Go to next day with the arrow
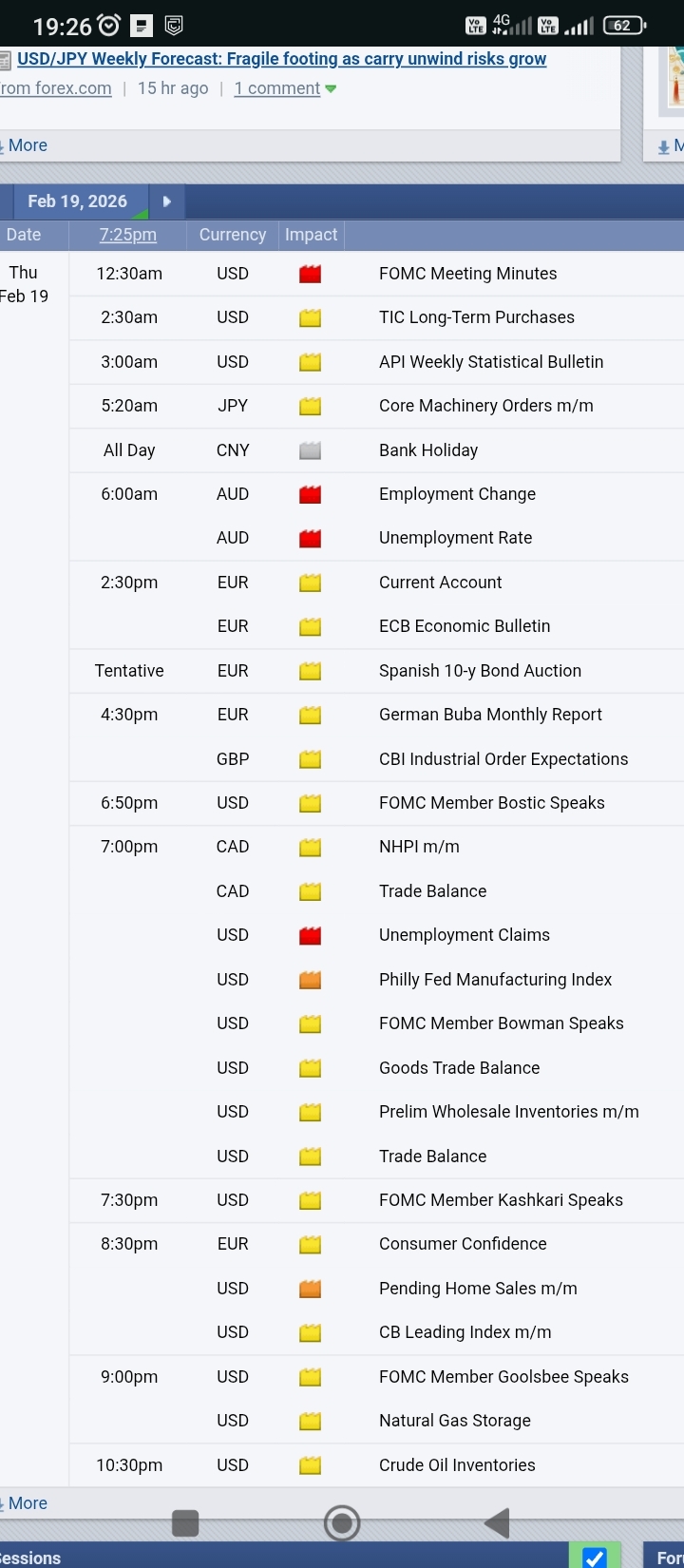 click(x=167, y=201)
